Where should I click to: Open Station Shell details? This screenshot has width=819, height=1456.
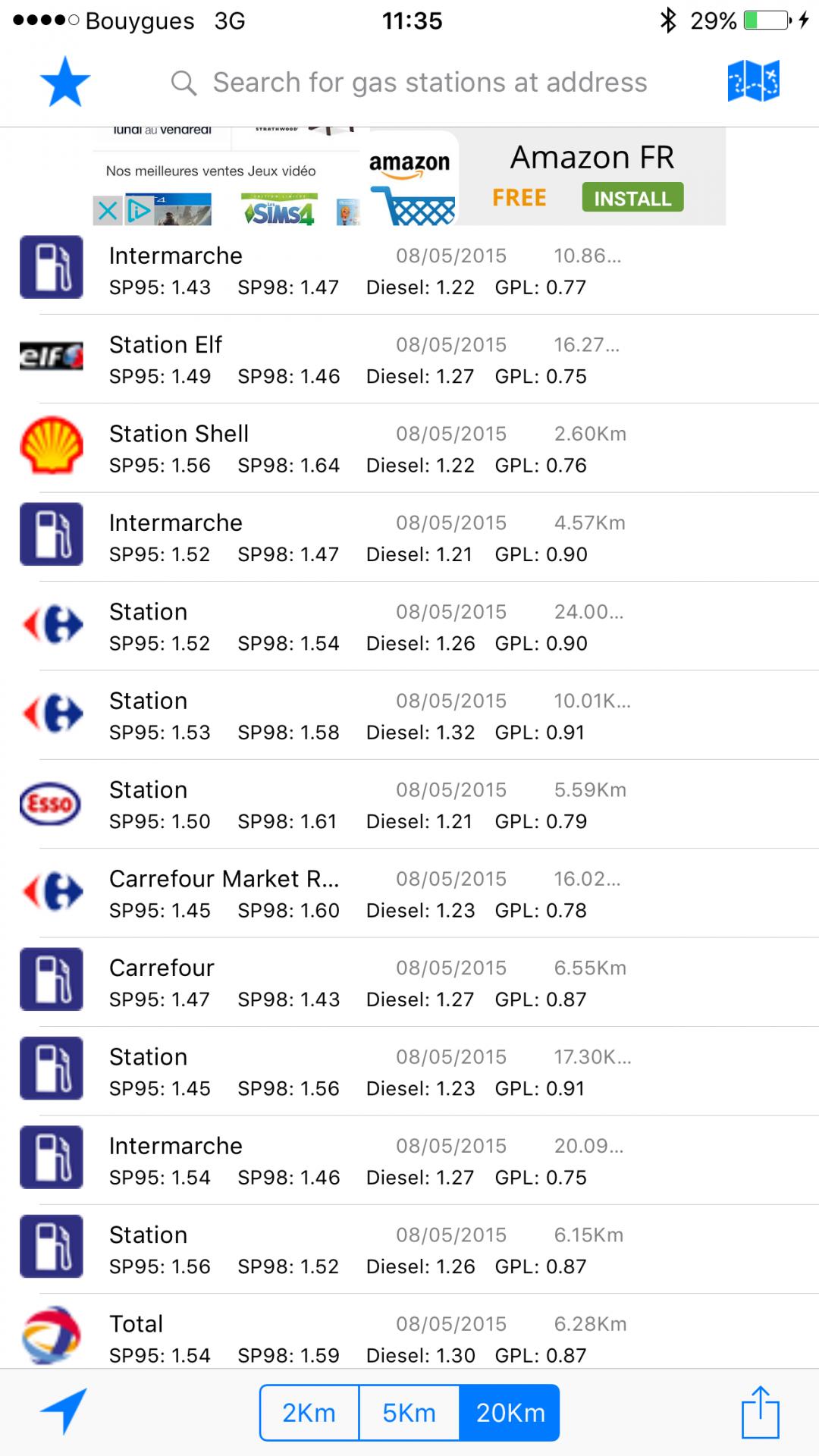tap(409, 448)
